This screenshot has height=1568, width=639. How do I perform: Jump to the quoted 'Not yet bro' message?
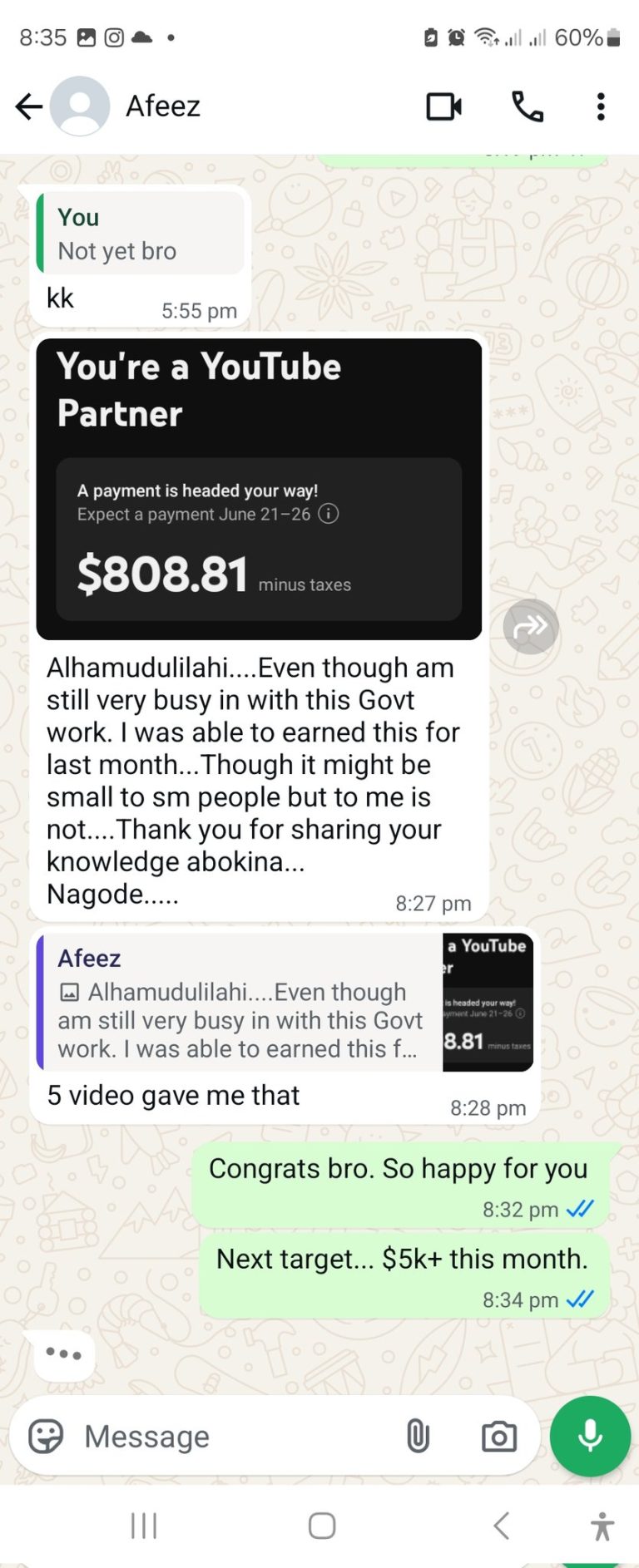(x=141, y=234)
